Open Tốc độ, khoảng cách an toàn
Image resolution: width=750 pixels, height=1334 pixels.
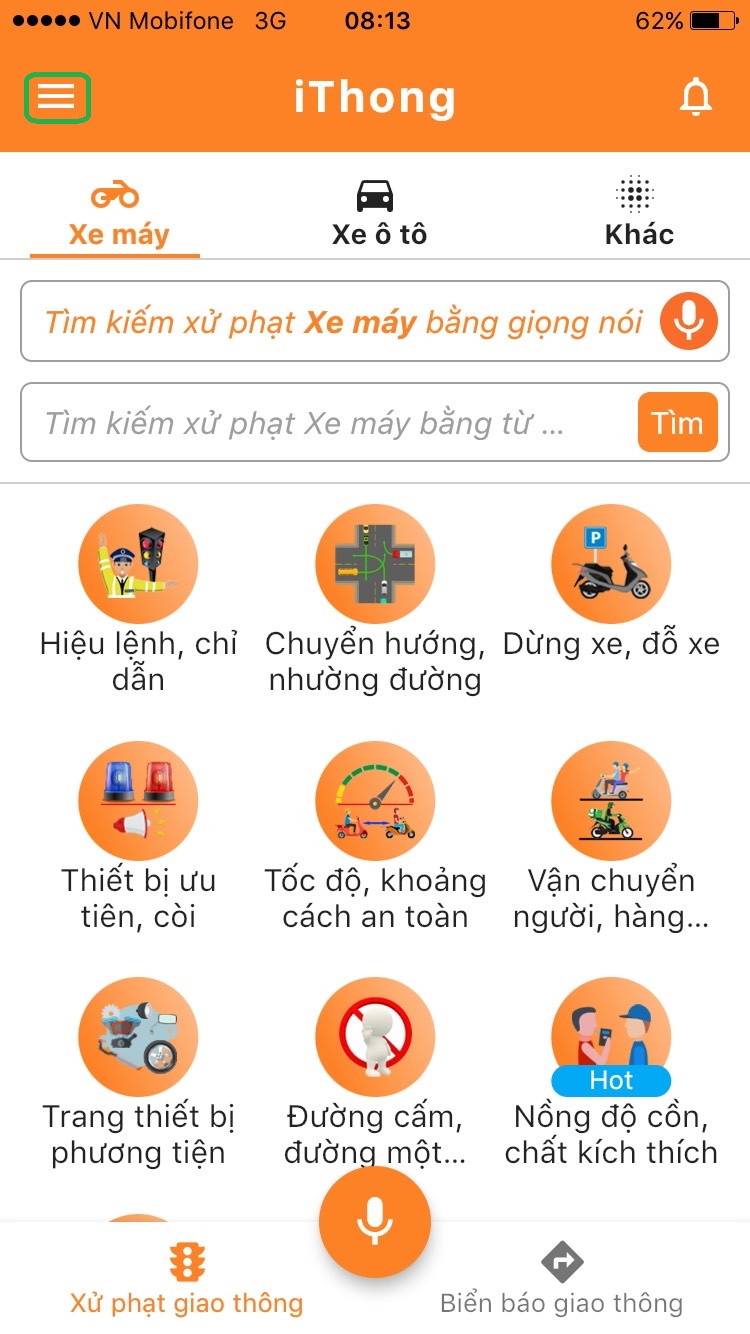click(375, 837)
